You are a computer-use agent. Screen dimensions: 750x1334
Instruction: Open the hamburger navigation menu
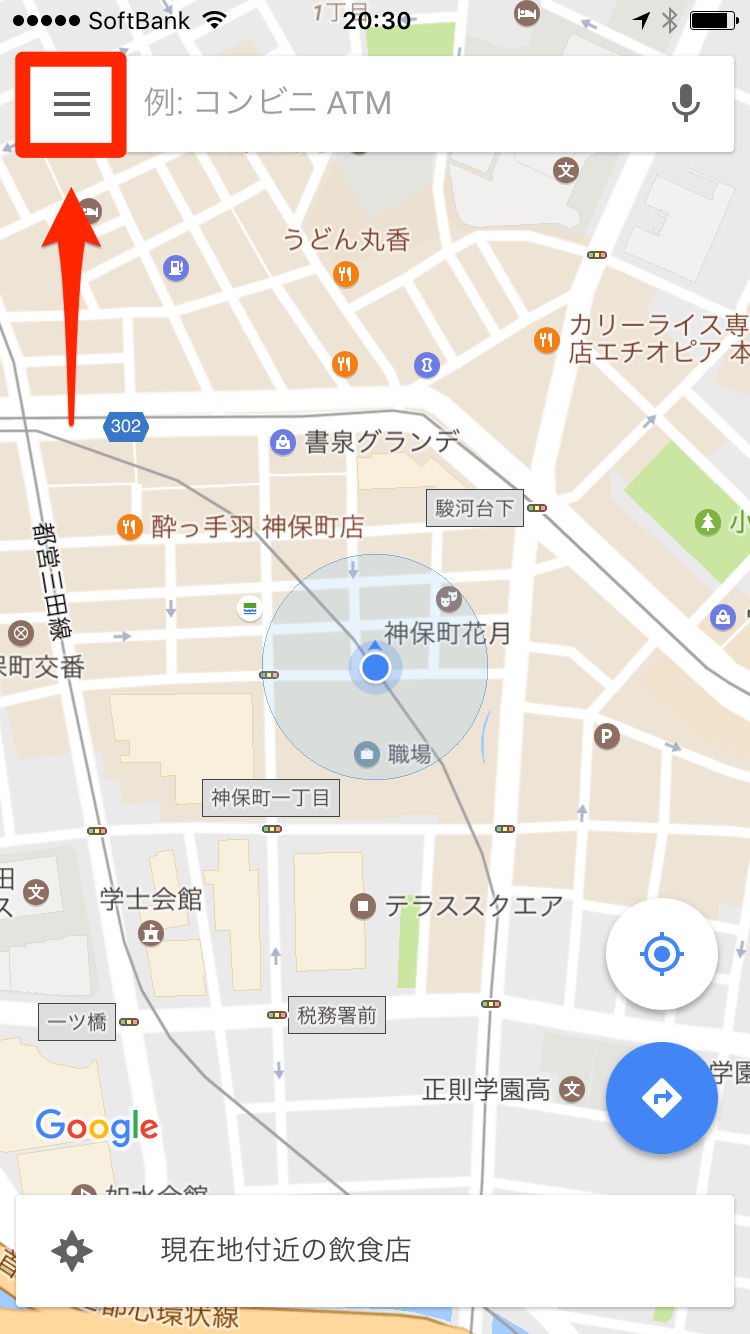coord(70,103)
